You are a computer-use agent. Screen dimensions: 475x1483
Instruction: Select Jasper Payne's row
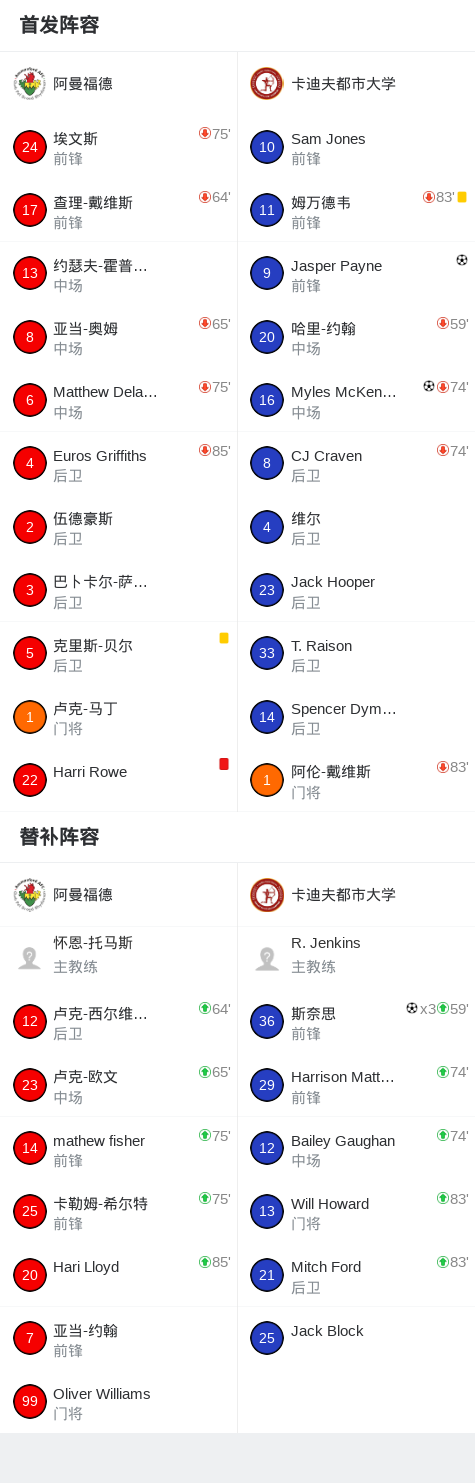click(356, 273)
